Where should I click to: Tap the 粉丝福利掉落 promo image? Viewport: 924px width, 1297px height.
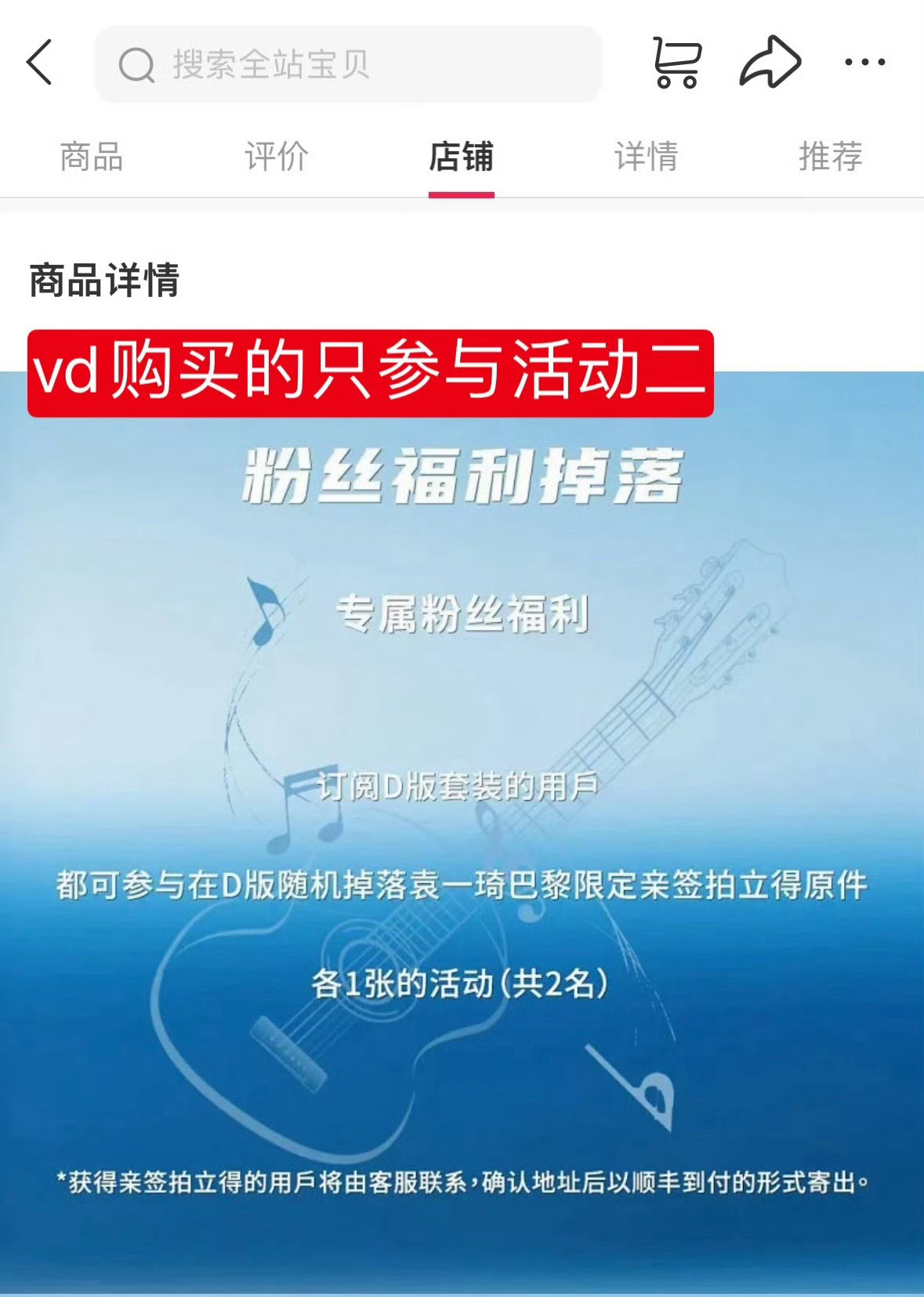(x=462, y=481)
